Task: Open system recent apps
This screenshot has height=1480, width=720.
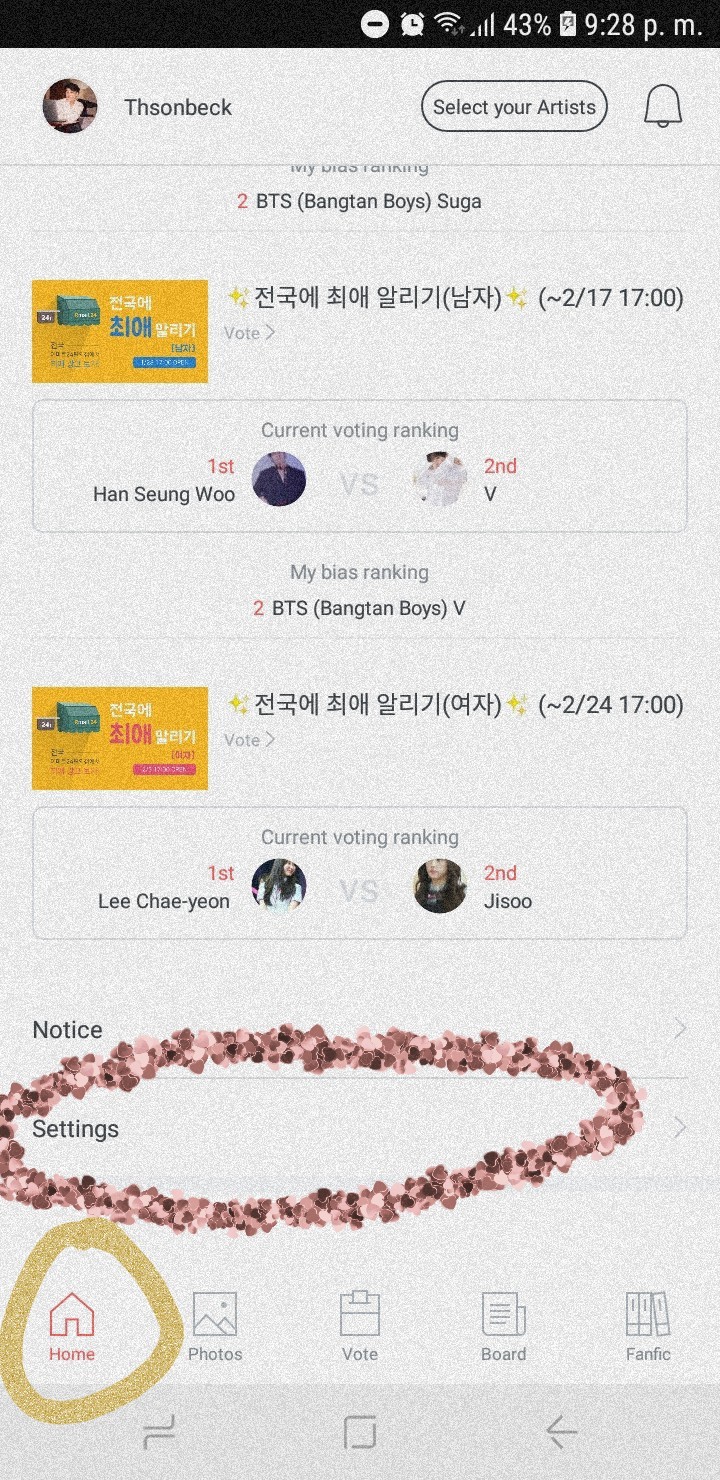Action: pos(159,1433)
